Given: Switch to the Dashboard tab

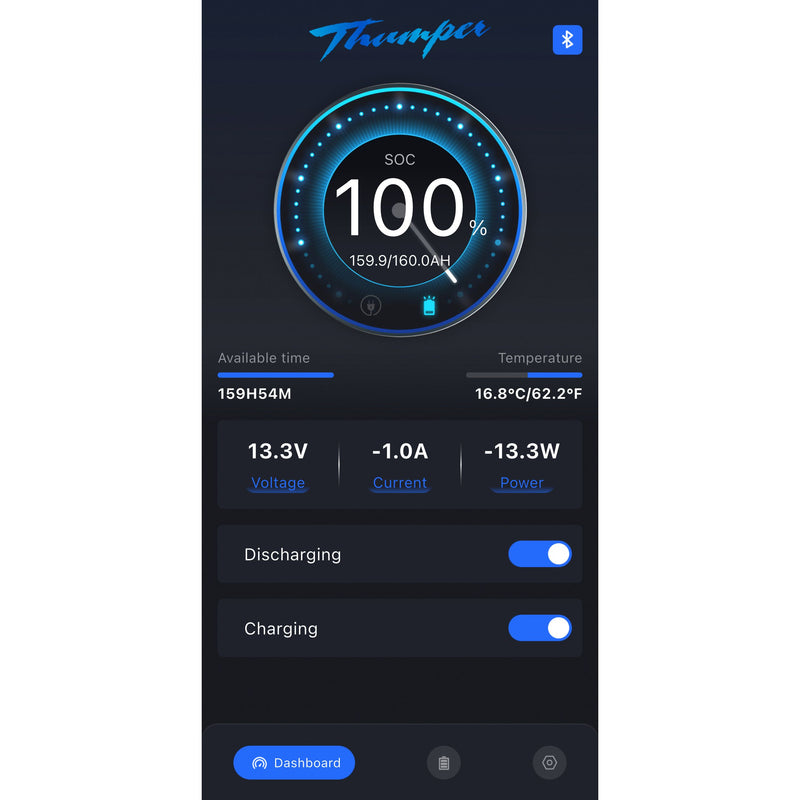Looking at the screenshot, I should pyautogui.click(x=294, y=763).
